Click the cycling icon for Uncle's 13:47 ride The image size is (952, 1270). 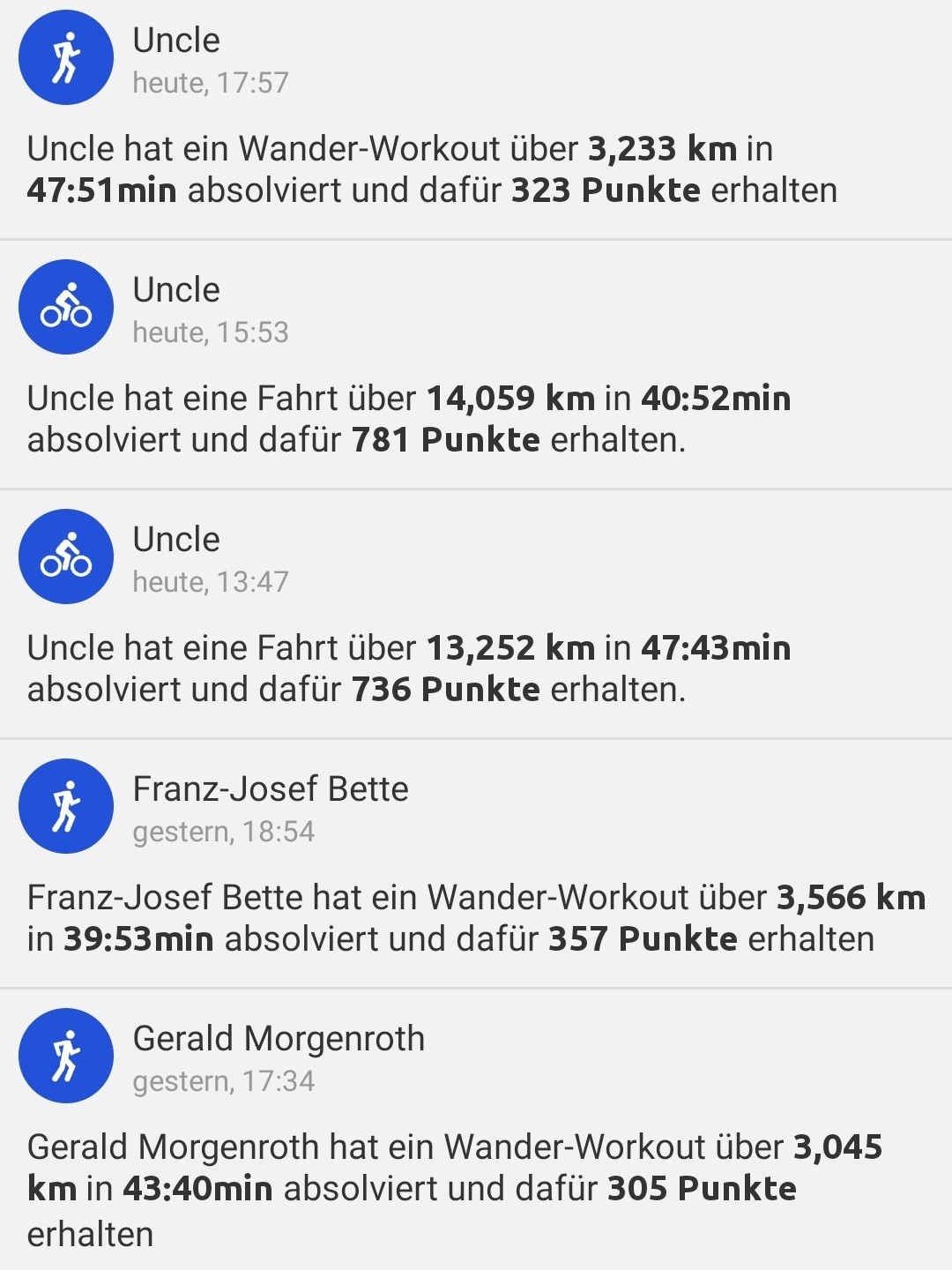(x=65, y=556)
